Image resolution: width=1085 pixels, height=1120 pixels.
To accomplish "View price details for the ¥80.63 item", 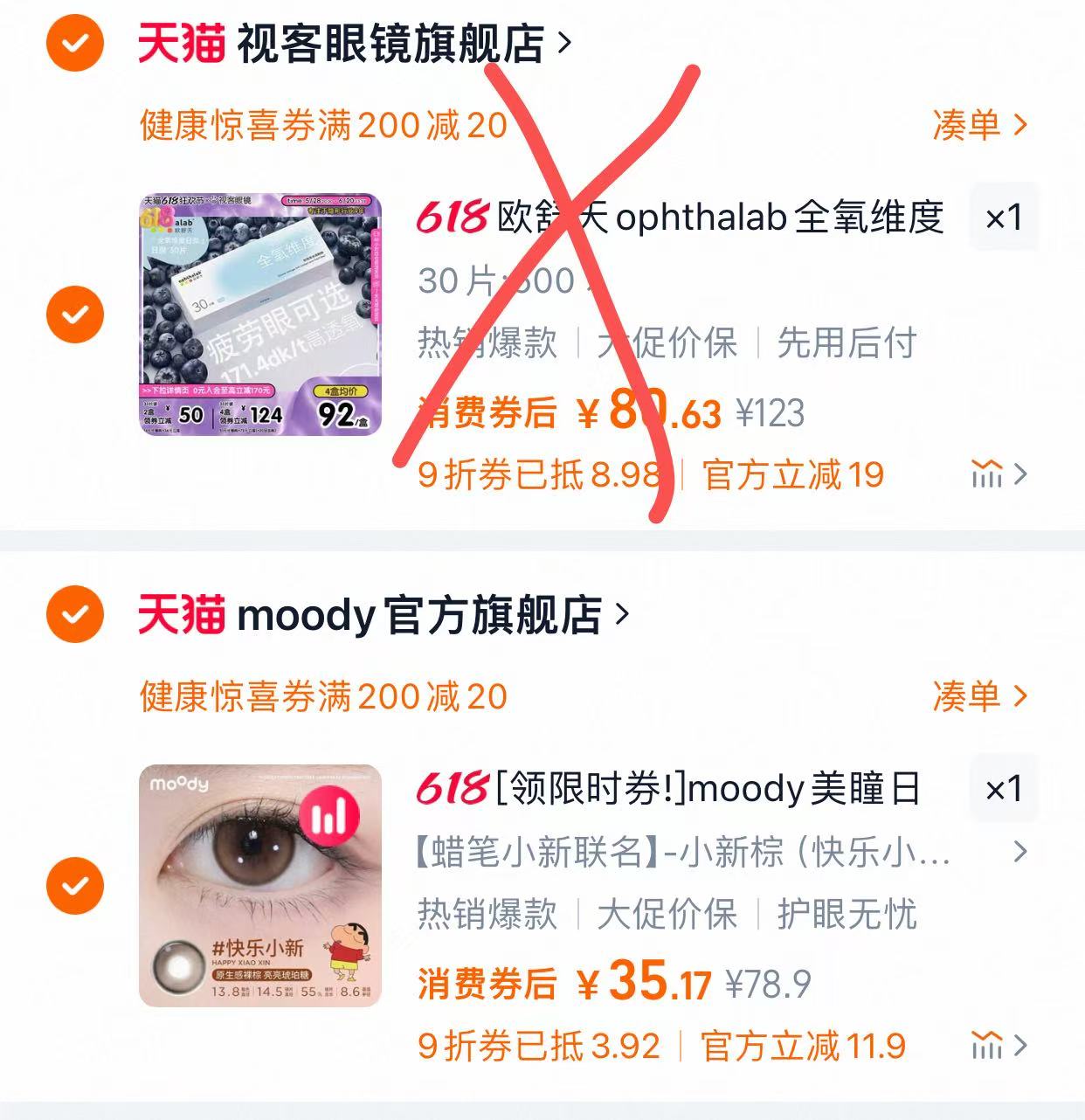I will [x=999, y=475].
